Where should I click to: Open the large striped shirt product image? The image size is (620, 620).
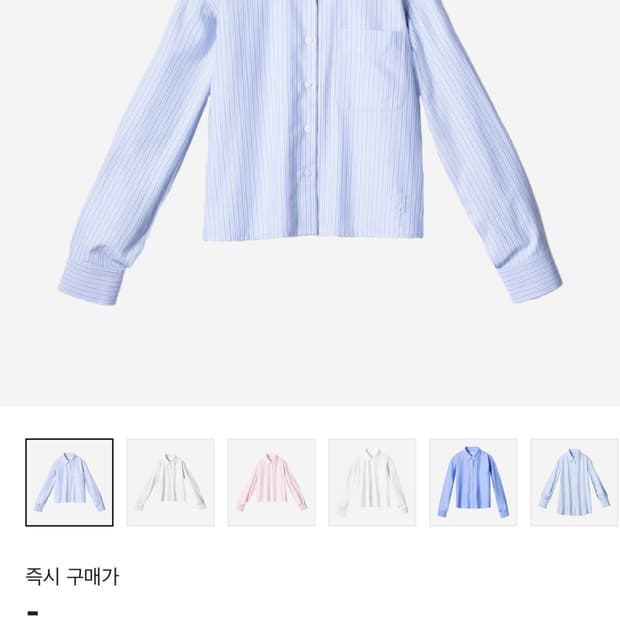coord(310,203)
